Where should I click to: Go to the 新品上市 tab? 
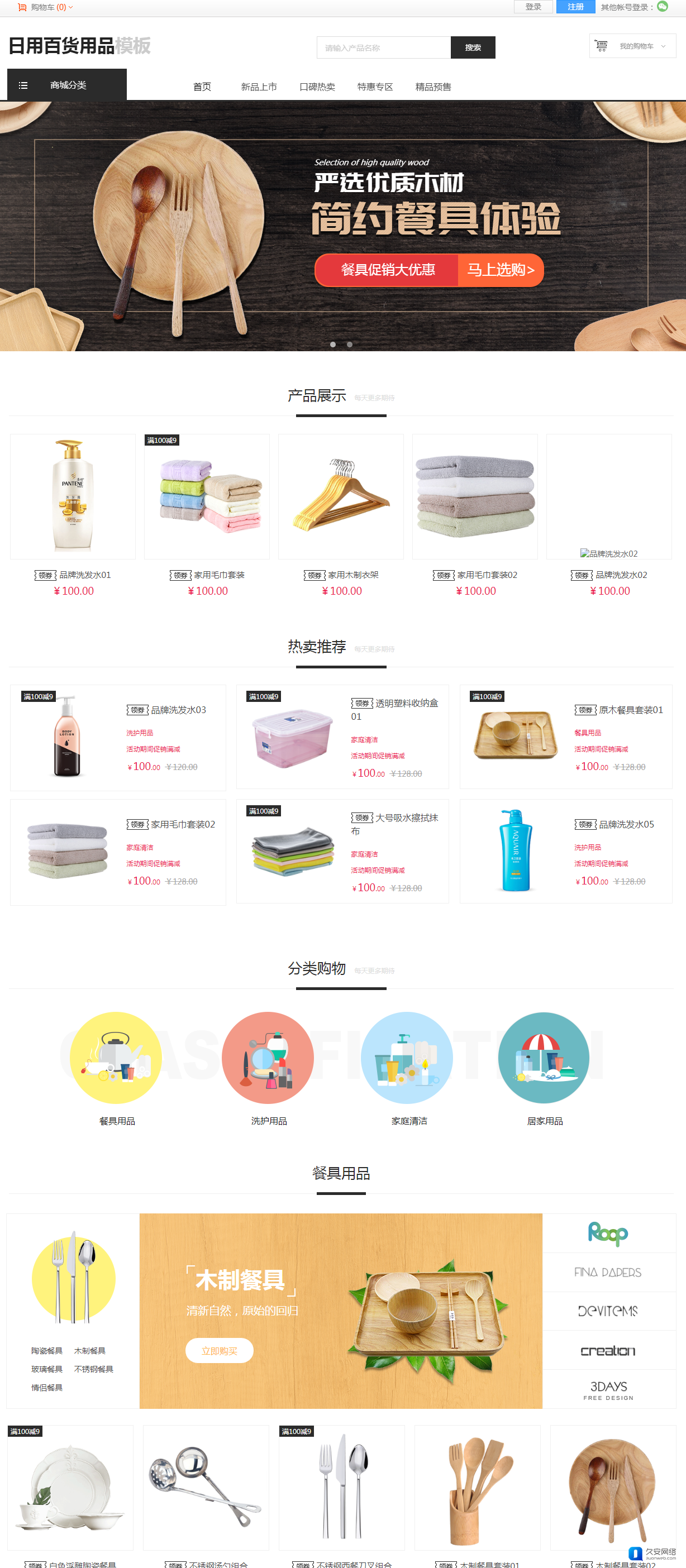coord(259,87)
